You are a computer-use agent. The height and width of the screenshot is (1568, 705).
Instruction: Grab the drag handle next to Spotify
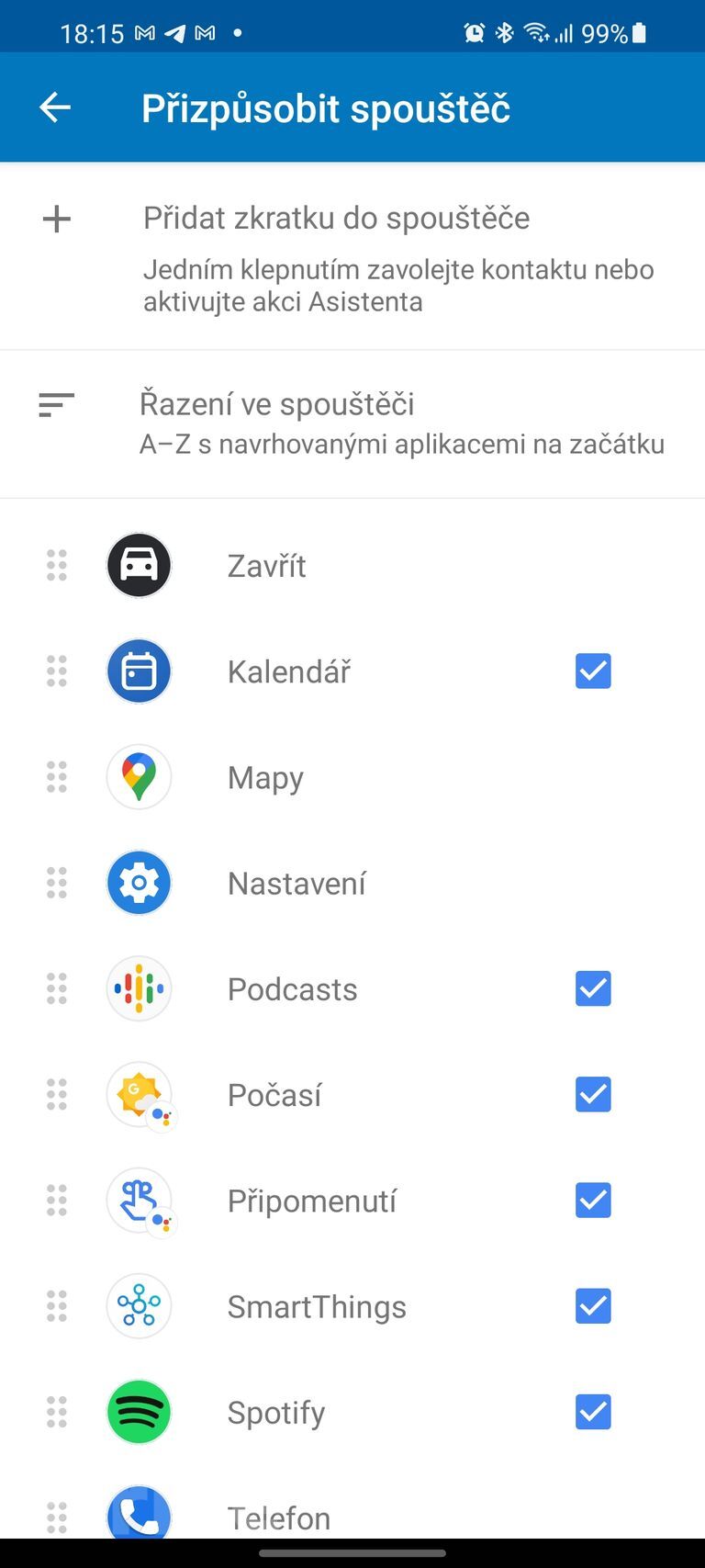[57, 1412]
